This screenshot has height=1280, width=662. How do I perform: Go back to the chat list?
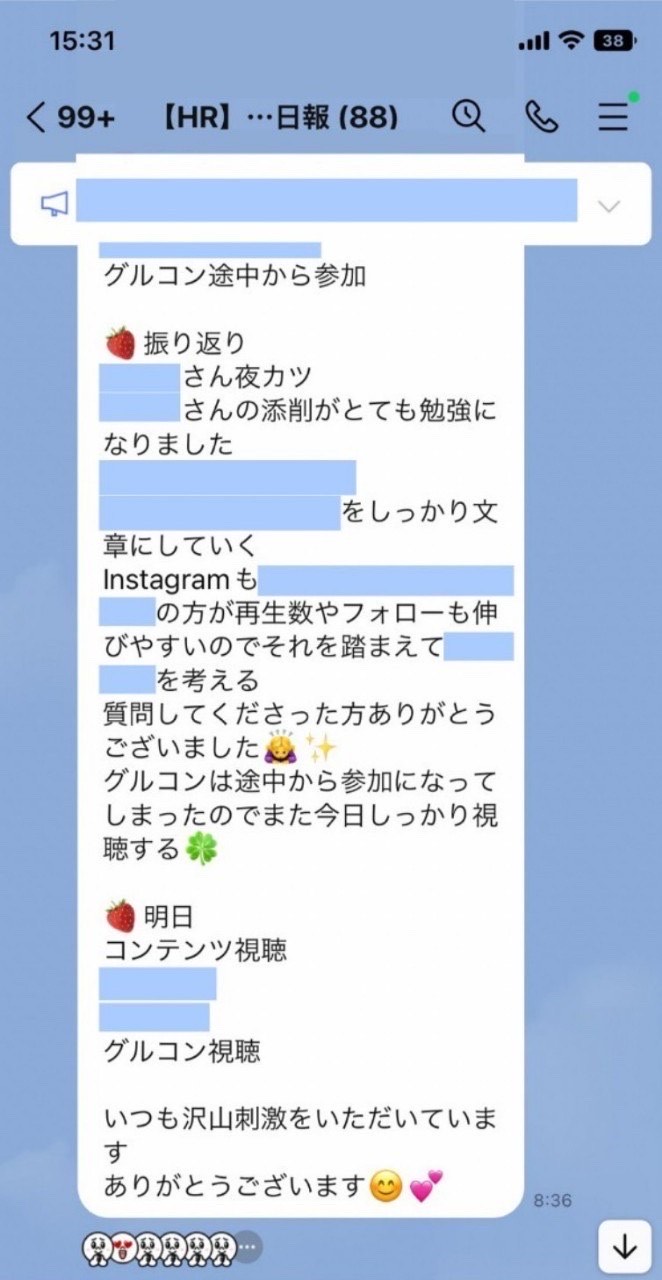[36, 118]
